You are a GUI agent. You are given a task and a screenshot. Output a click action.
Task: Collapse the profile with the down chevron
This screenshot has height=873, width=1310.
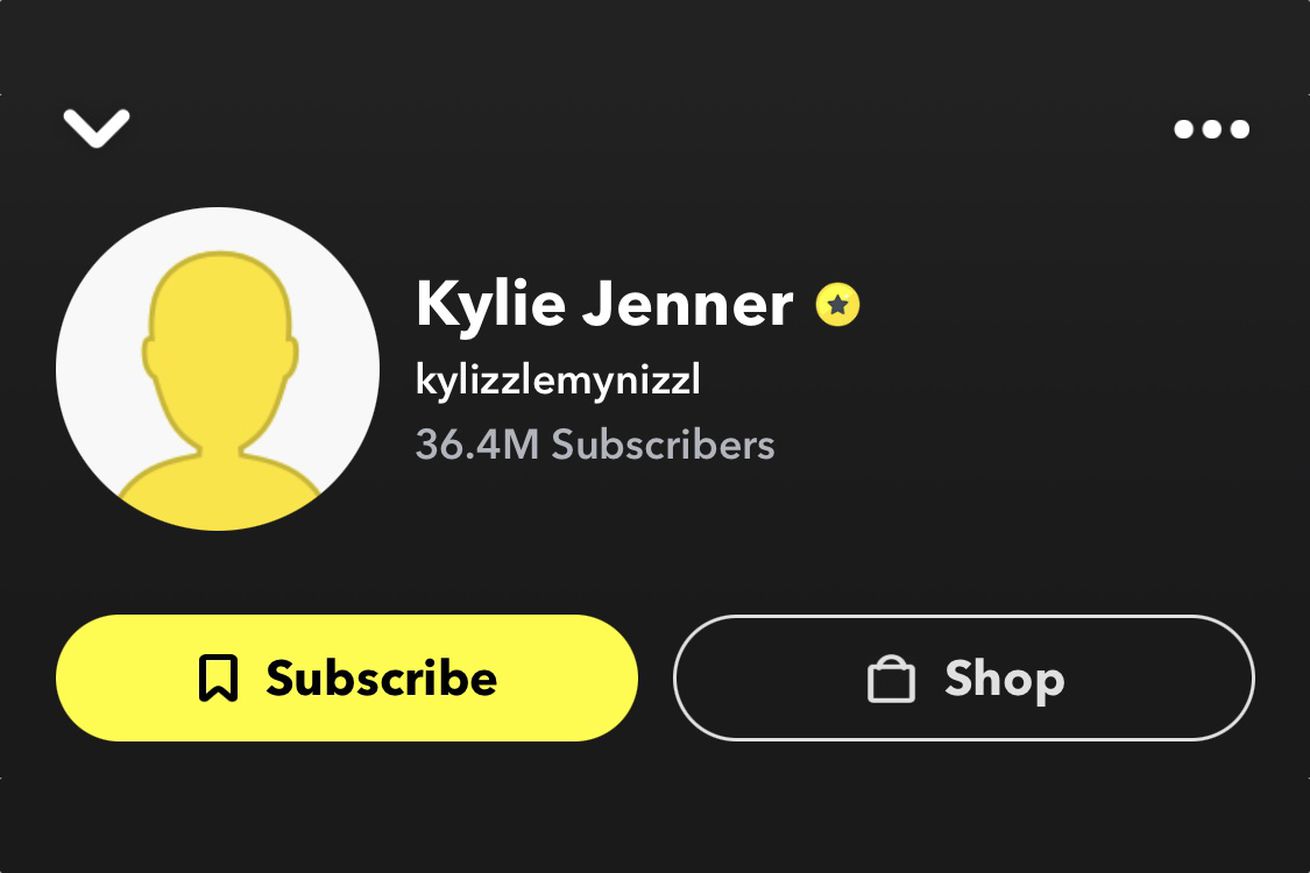tap(96, 128)
